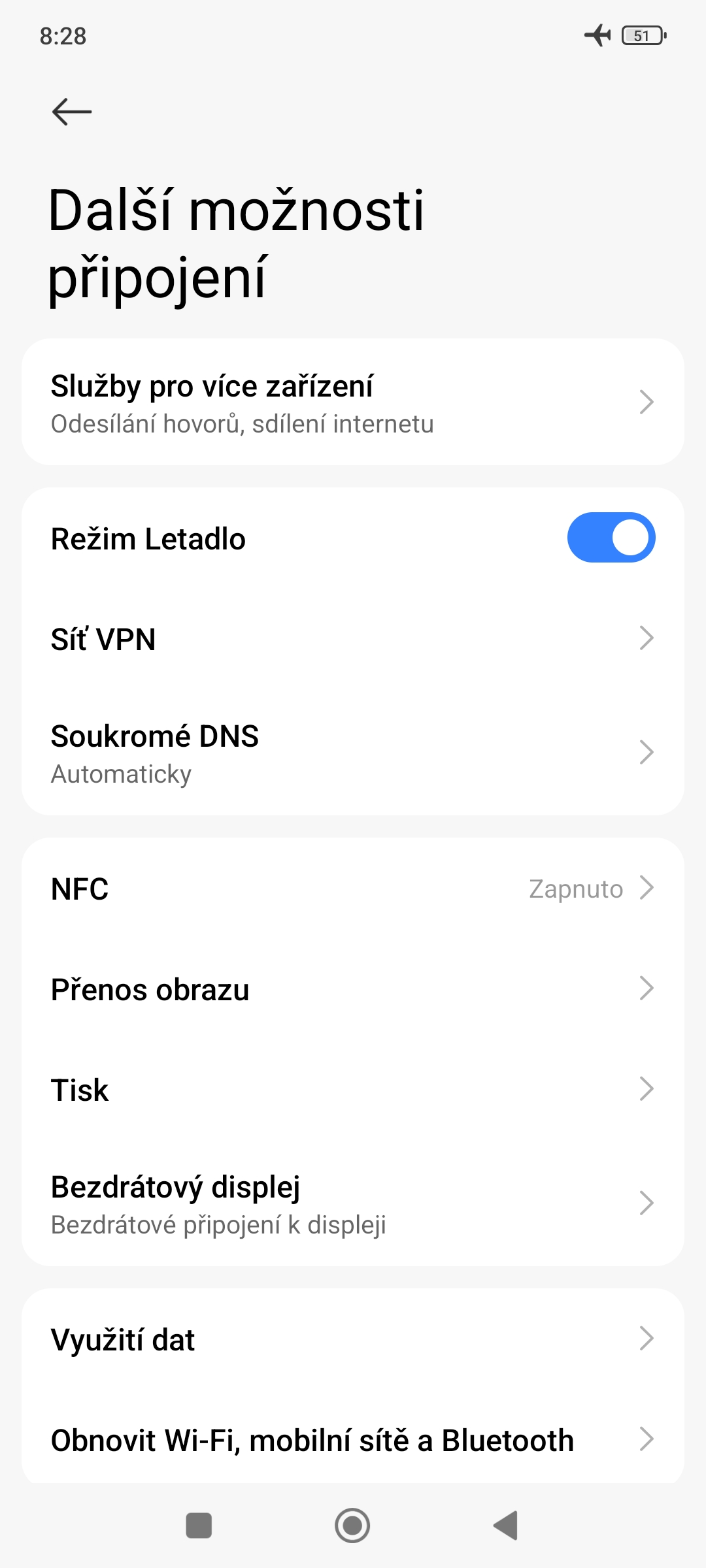Open Bezdrátový displej
Viewport: 706px width, 1568px height.
tap(353, 1203)
